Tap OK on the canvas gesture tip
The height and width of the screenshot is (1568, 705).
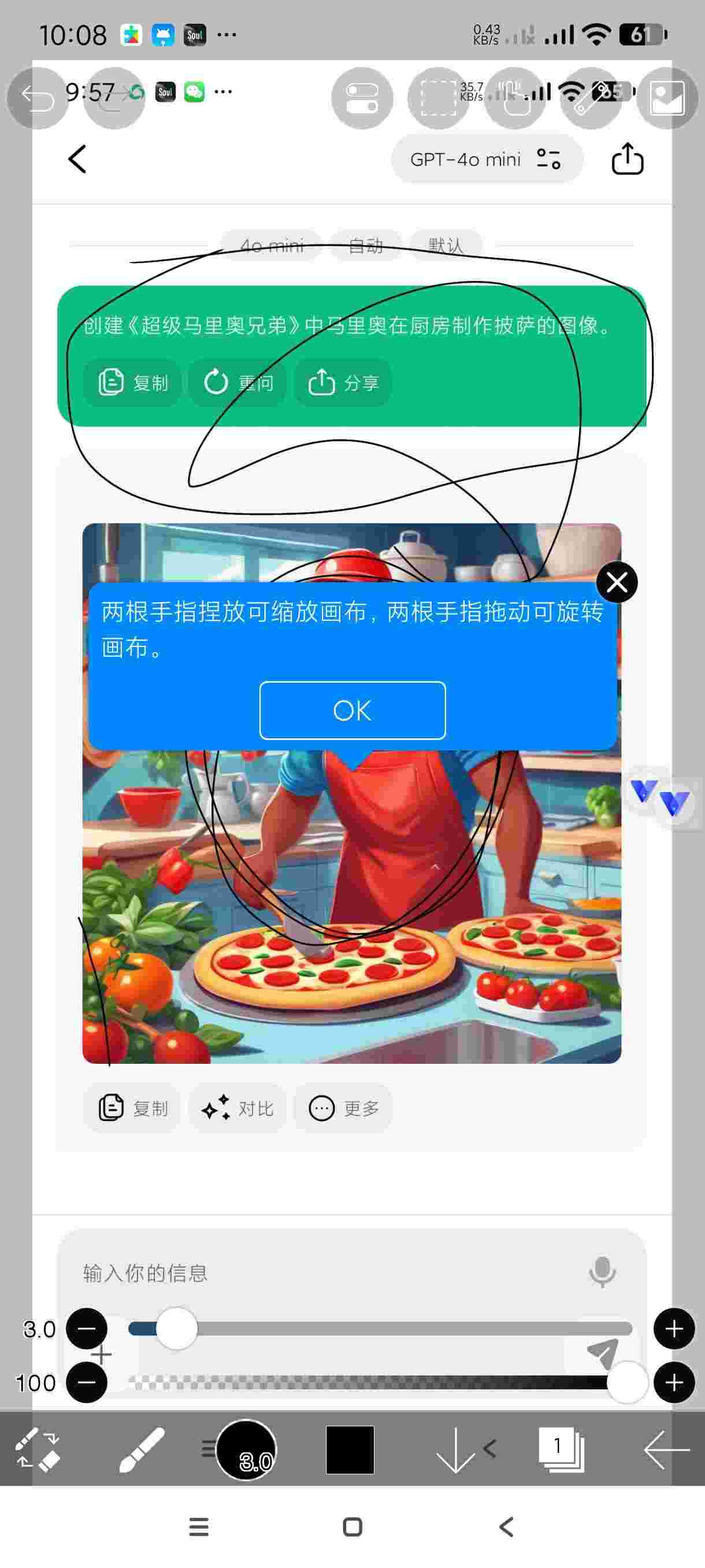(352, 711)
